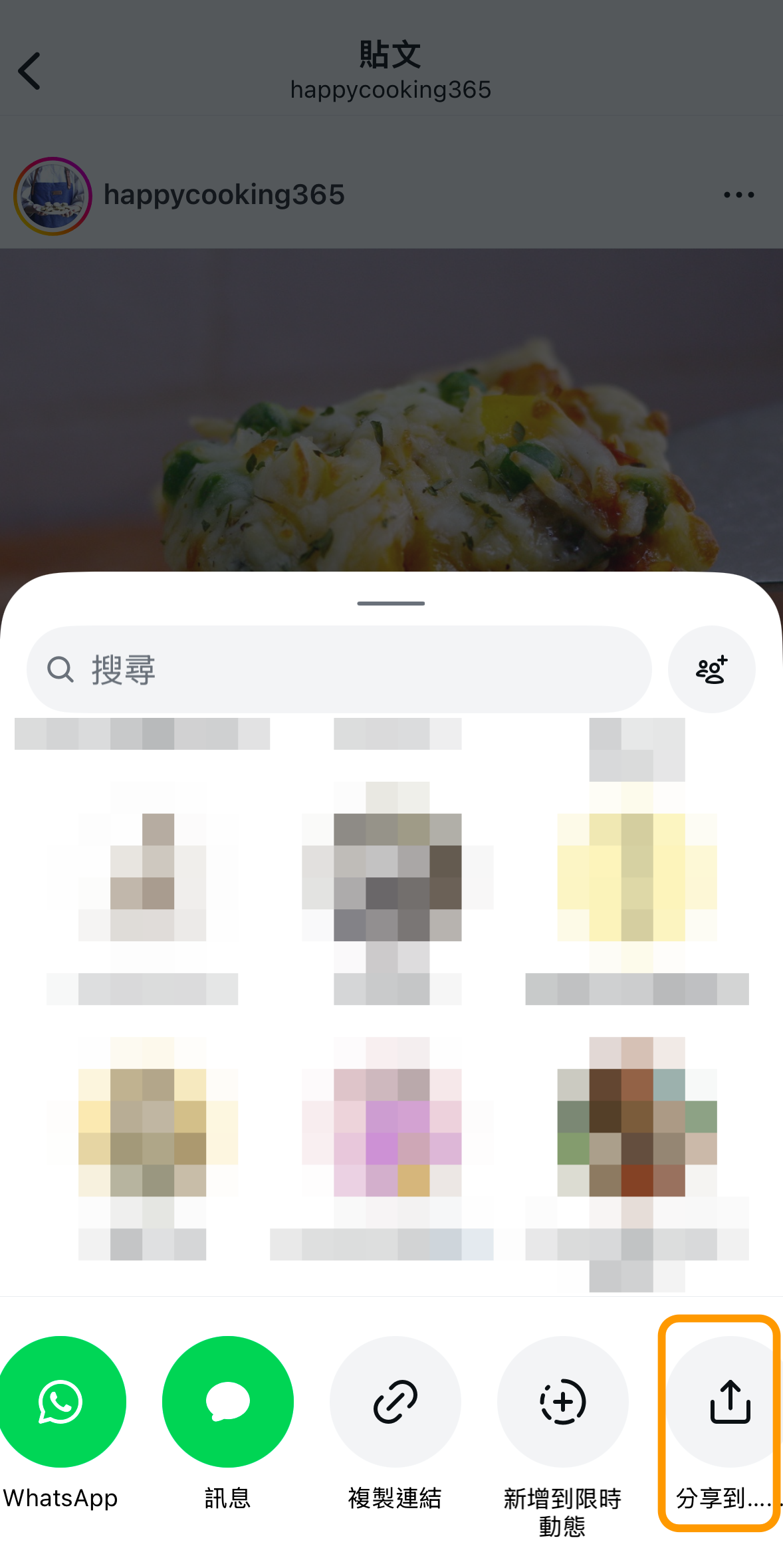
Task: Tap the sheet's top drag handle
Action: coord(391,603)
